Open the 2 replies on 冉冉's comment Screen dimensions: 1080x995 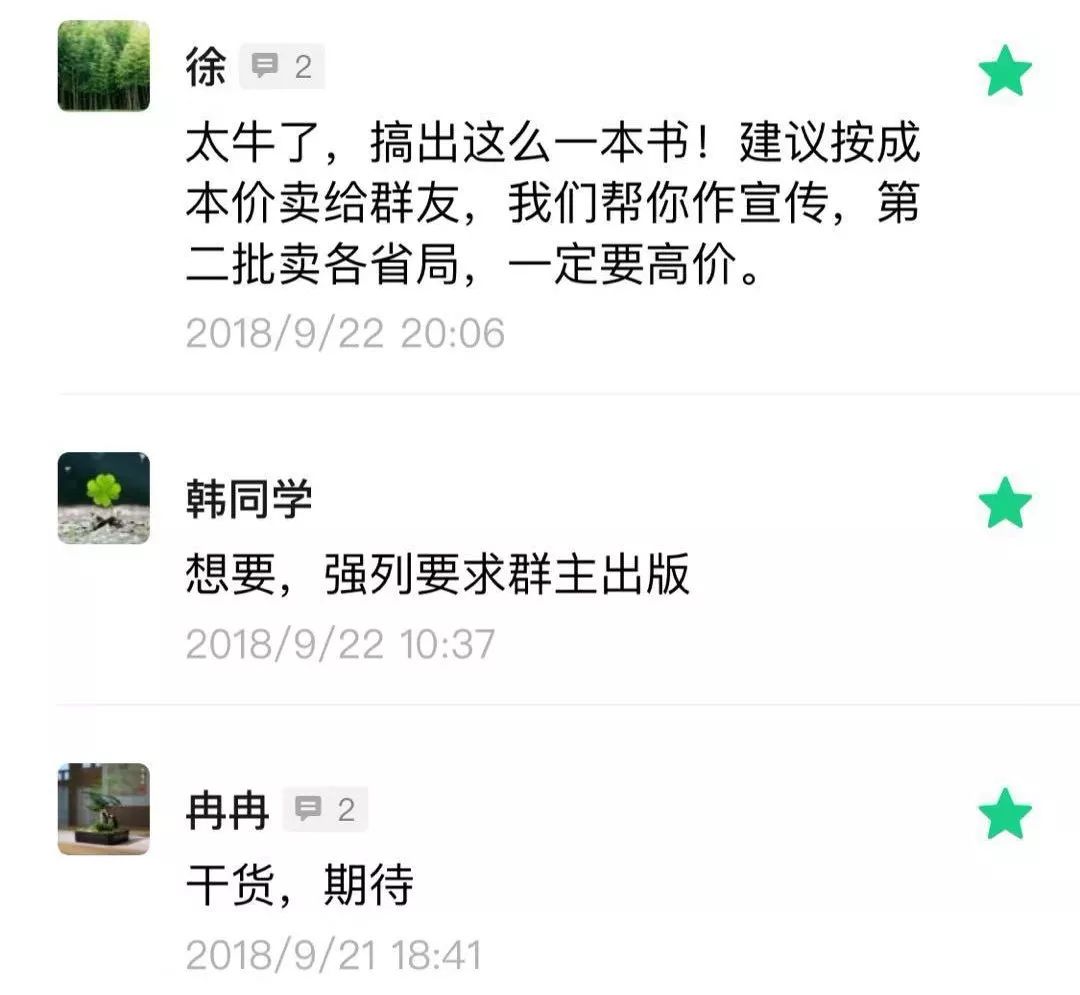(325, 809)
